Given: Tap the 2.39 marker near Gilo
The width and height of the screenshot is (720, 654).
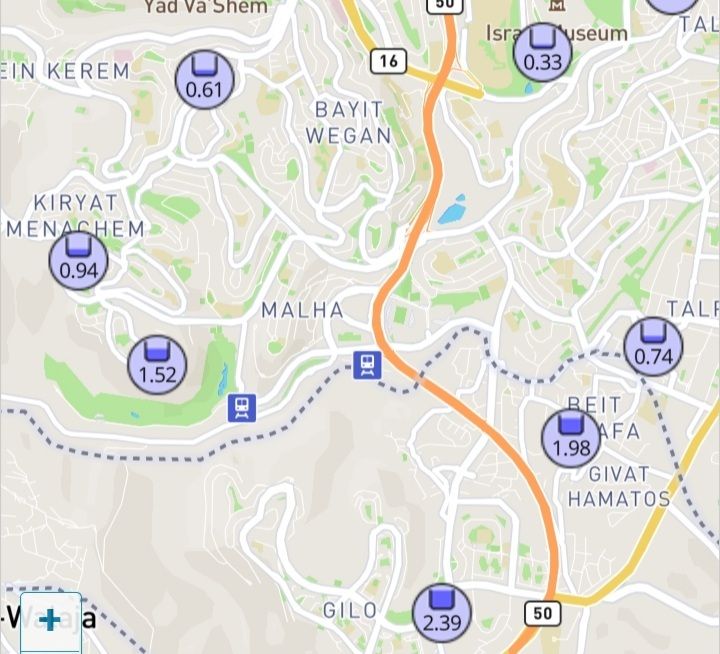Looking at the screenshot, I should point(442,612).
